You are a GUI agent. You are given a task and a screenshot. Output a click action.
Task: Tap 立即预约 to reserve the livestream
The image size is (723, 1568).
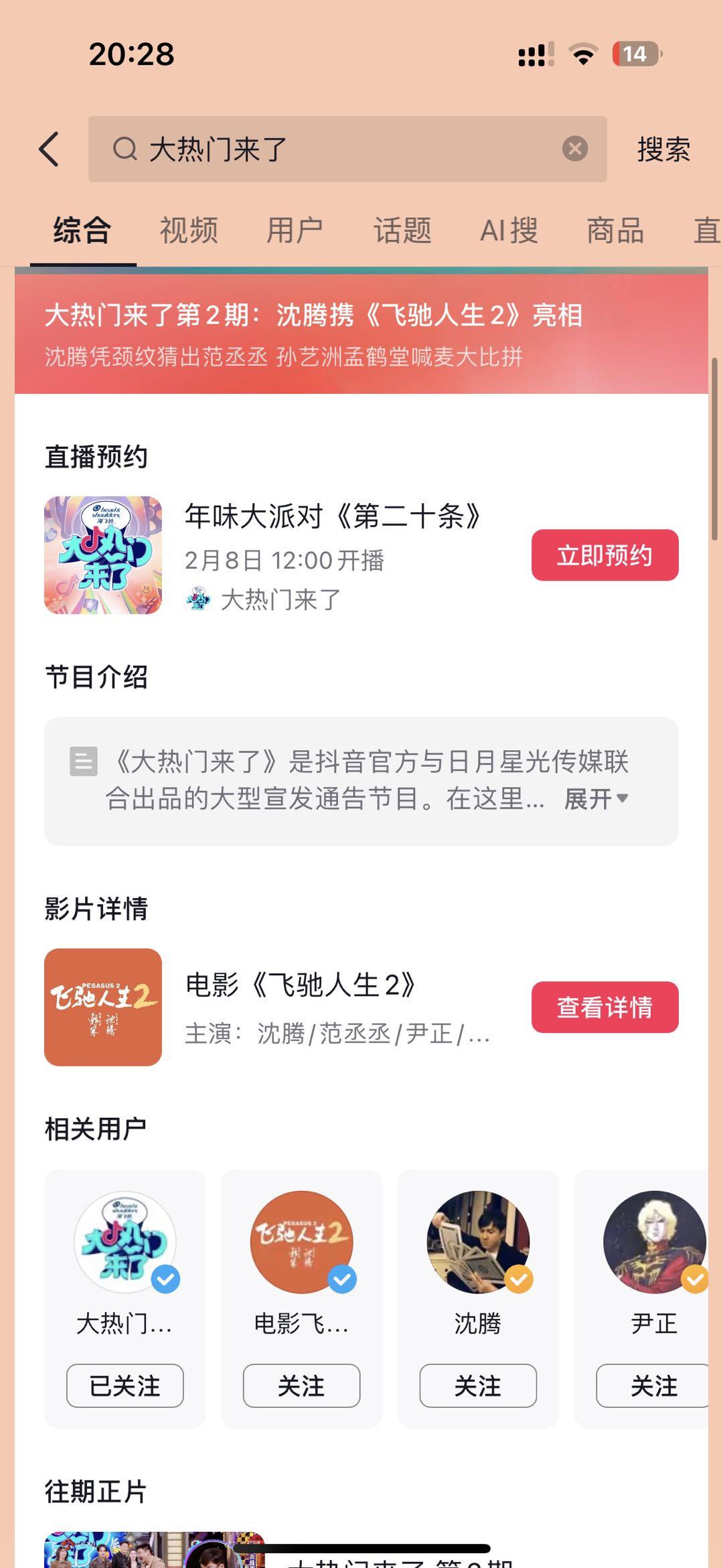tap(605, 554)
